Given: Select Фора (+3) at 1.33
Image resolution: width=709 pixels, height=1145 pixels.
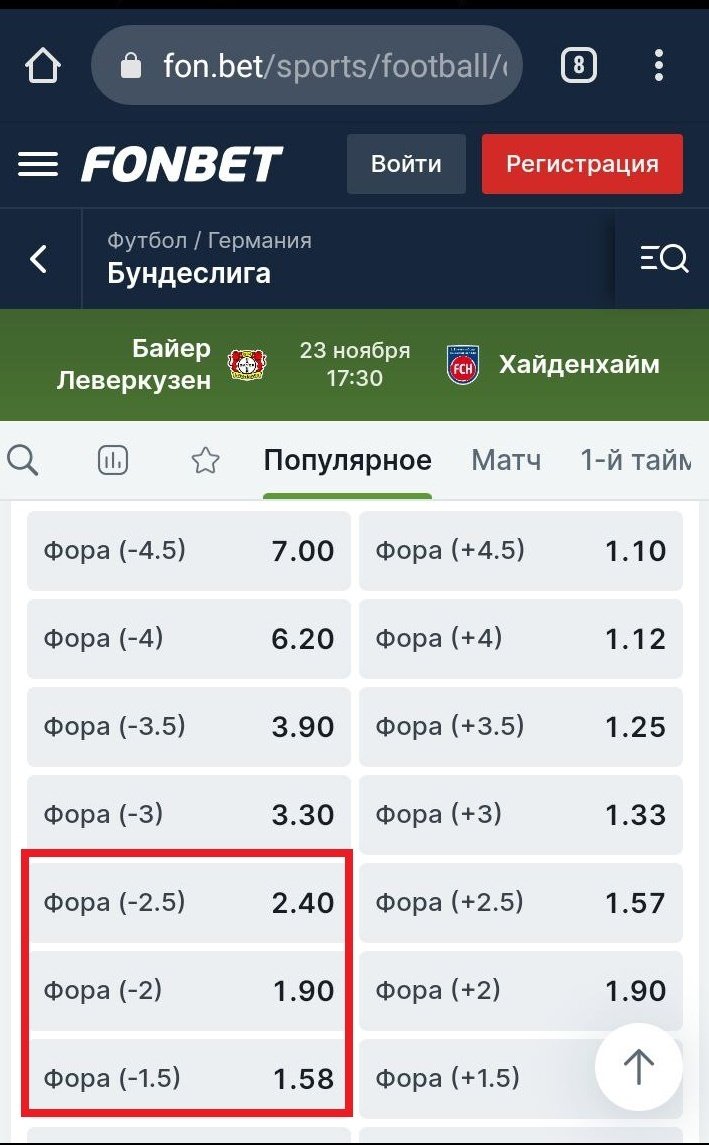Looking at the screenshot, I should point(520,815).
